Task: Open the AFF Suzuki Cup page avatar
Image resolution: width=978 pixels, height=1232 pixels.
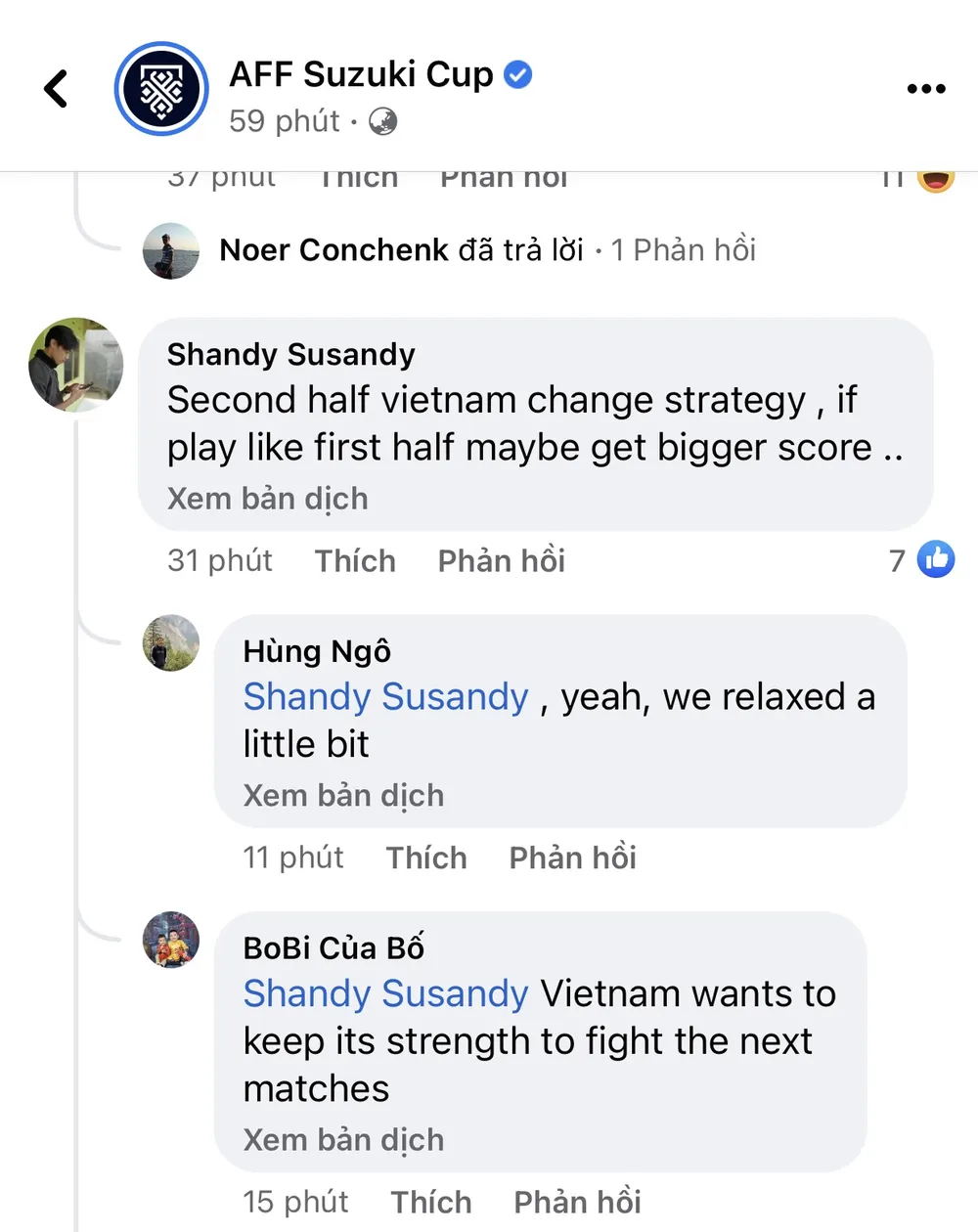Action: (161, 89)
